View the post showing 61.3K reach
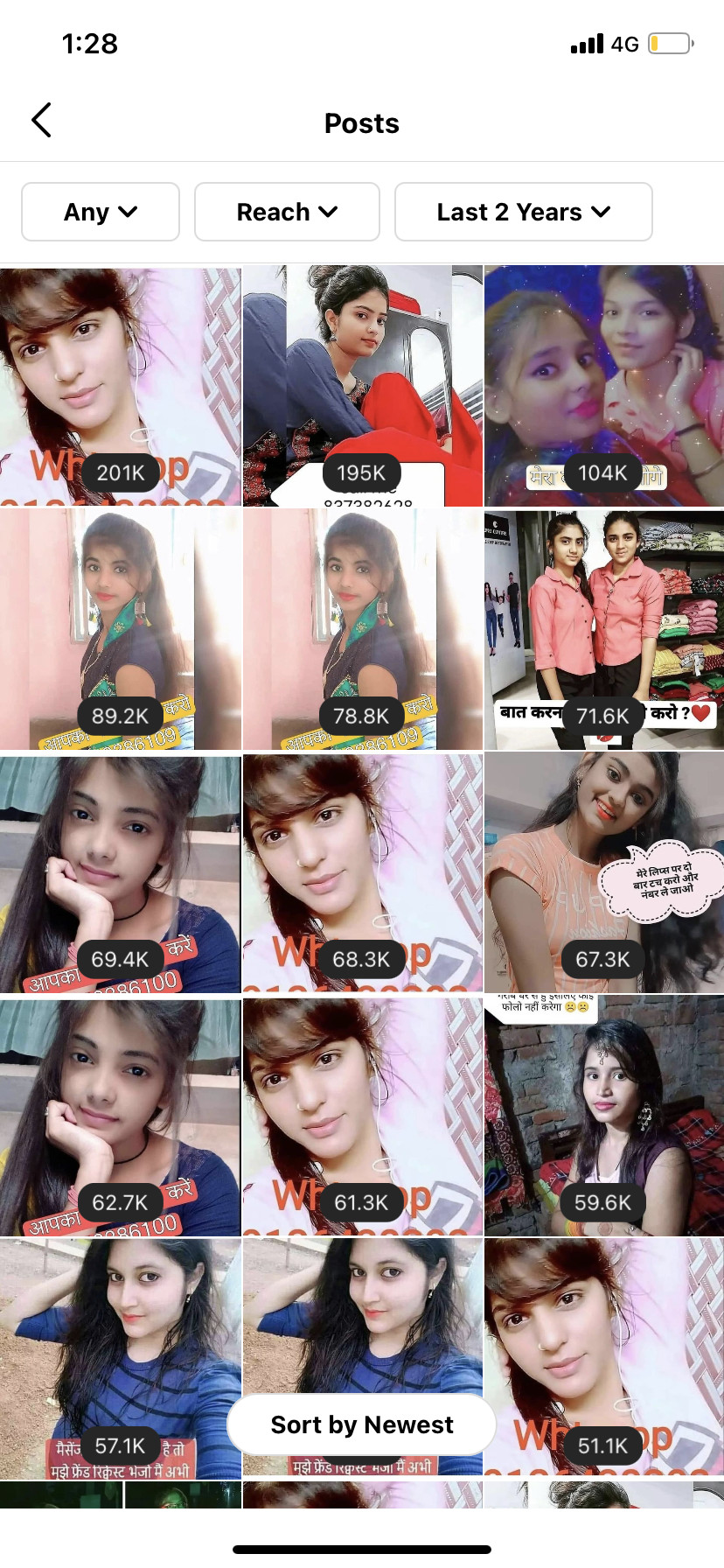Screen dimensions: 724x1568 (x=362, y=1116)
